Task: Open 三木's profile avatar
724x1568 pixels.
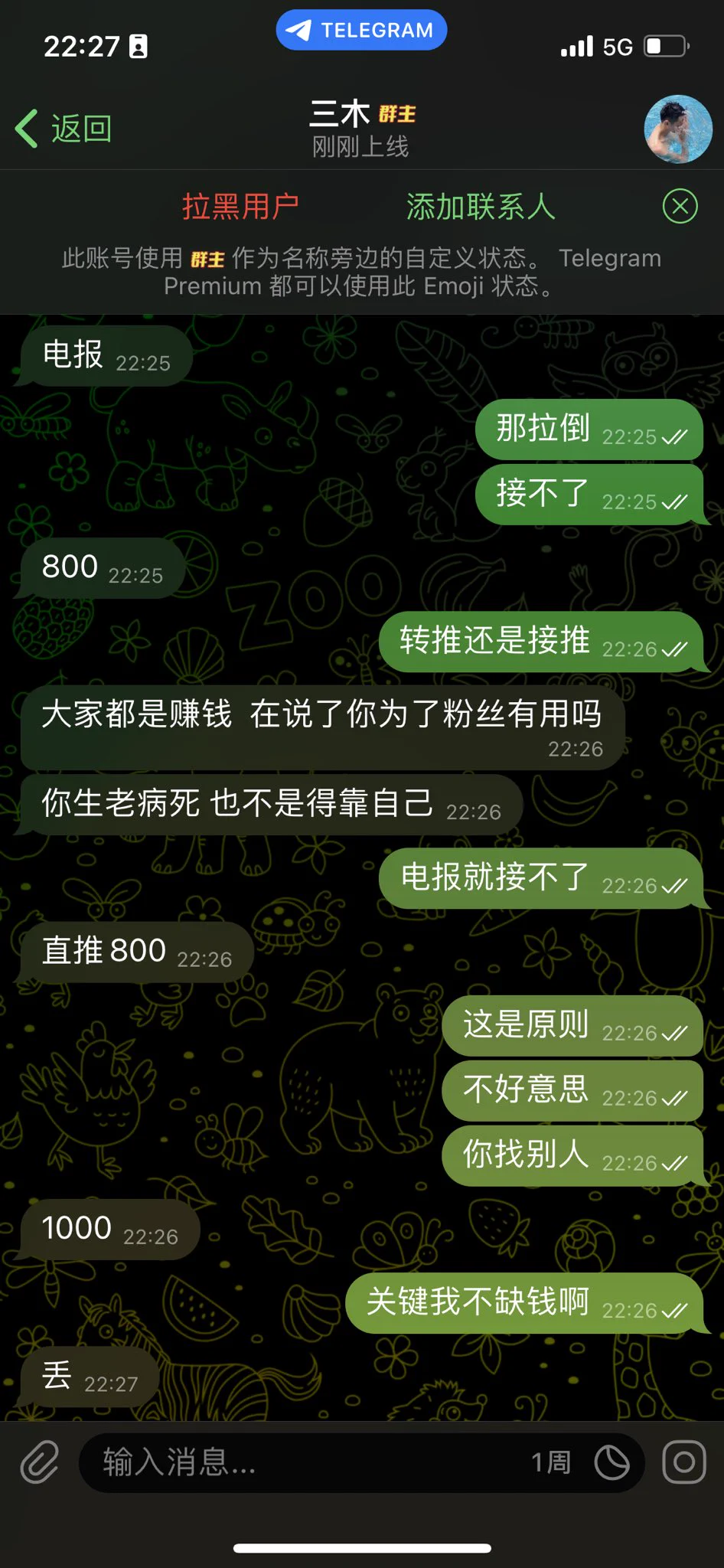Action: click(677, 129)
